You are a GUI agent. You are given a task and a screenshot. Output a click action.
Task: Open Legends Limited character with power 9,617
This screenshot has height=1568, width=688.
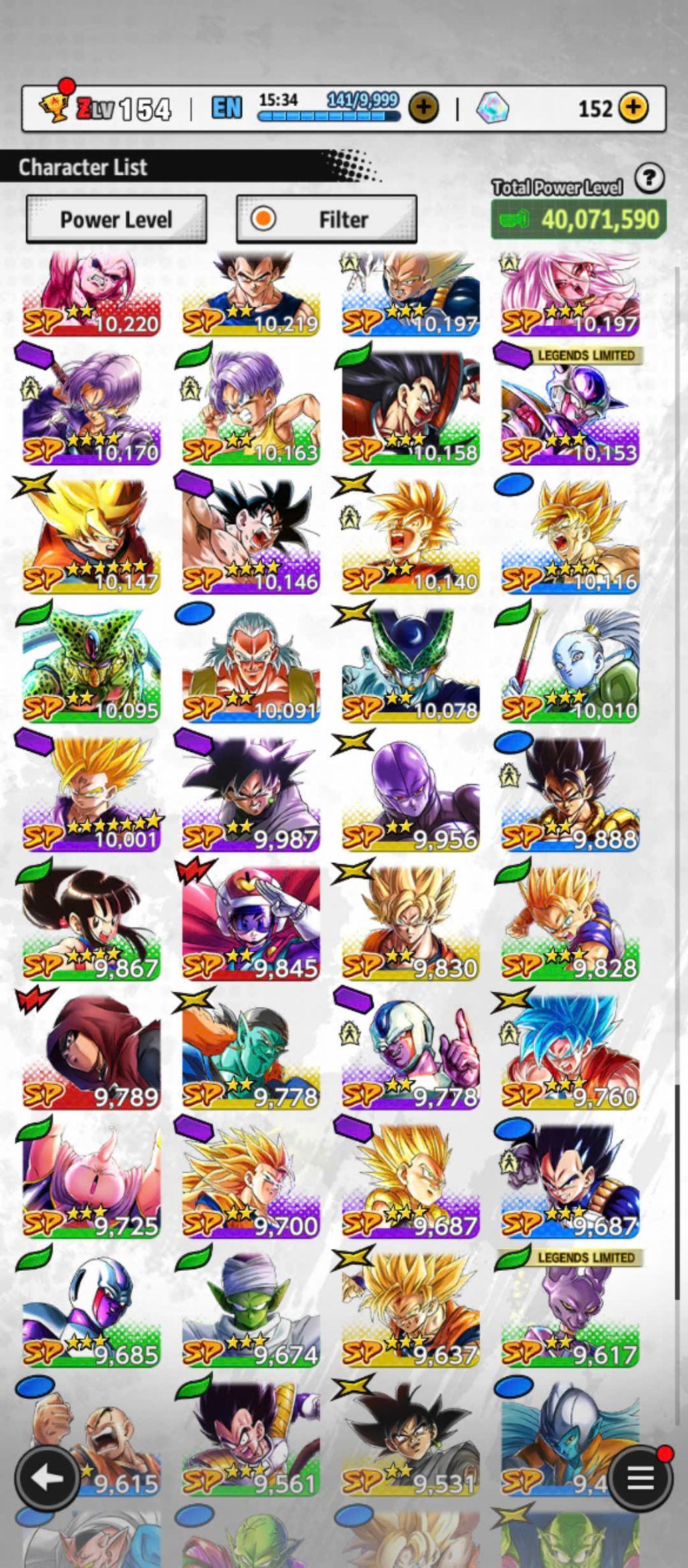point(570,1309)
